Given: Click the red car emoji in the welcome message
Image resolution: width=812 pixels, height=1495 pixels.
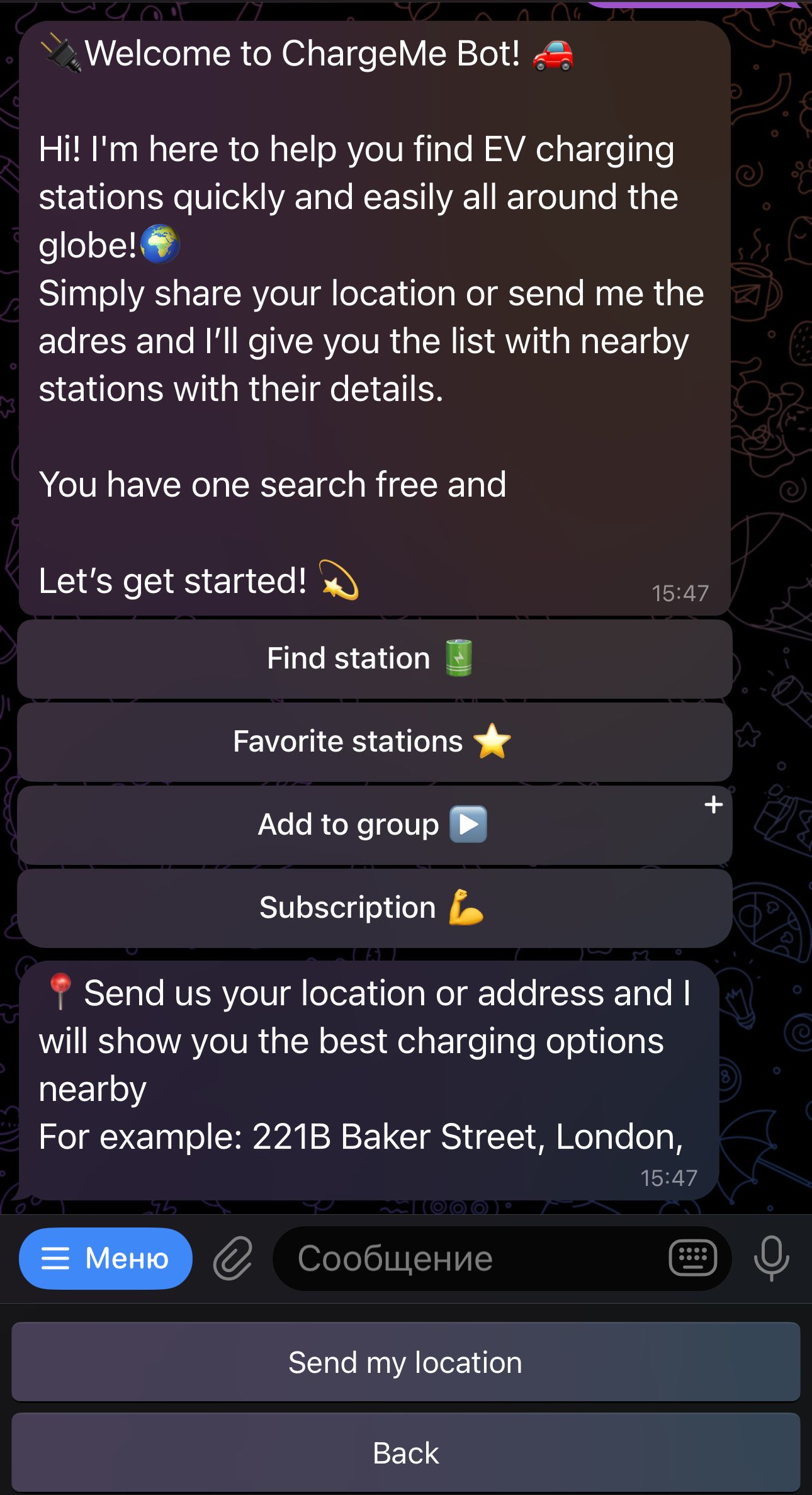Looking at the screenshot, I should point(553,53).
